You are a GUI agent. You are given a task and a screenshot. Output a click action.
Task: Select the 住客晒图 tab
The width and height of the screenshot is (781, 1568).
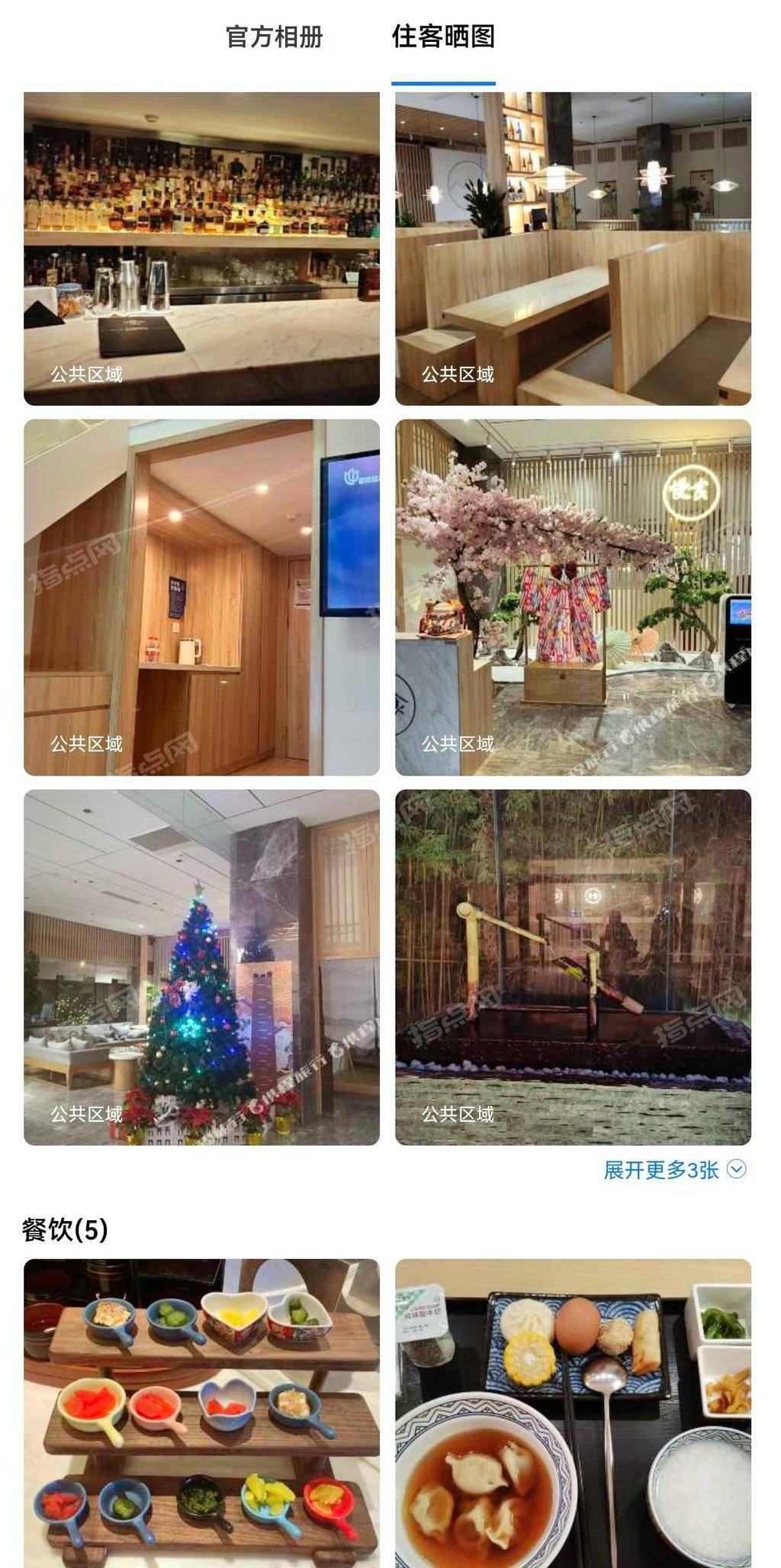point(443,37)
